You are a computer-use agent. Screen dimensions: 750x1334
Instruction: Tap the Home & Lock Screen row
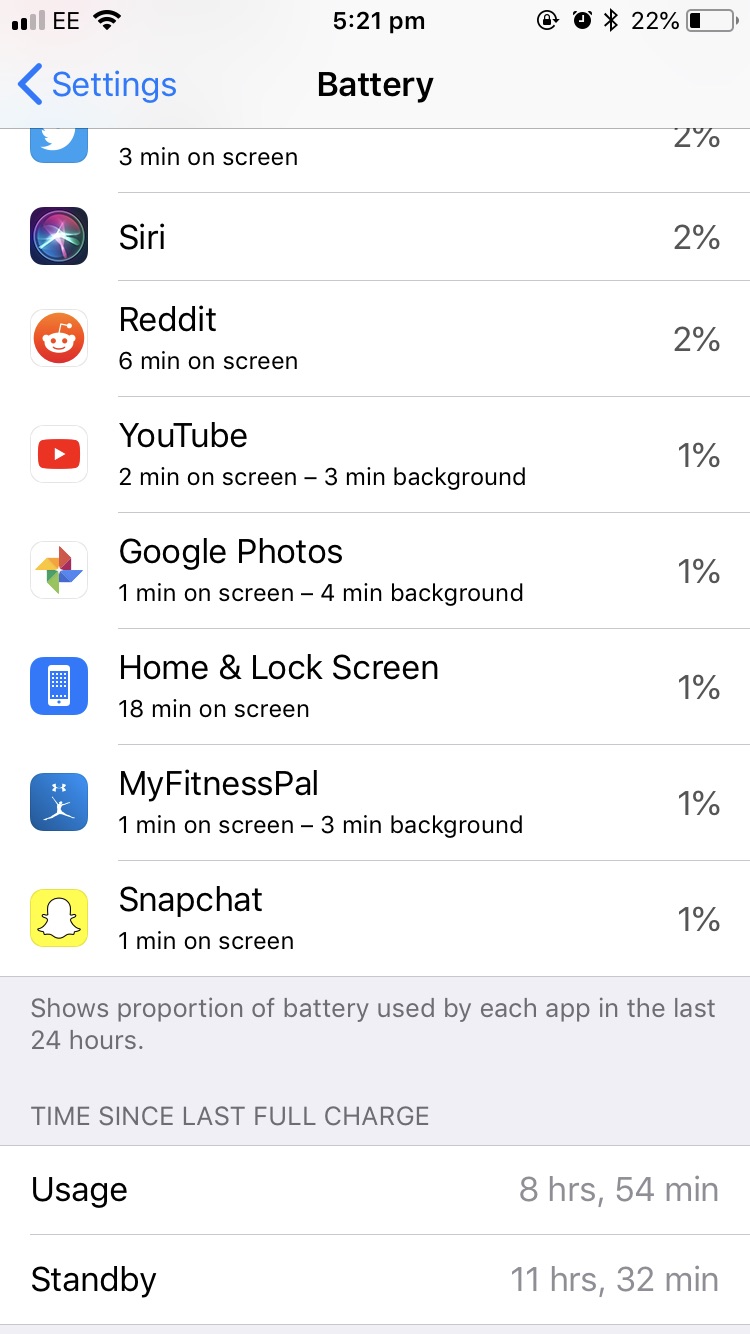point(375,687)
